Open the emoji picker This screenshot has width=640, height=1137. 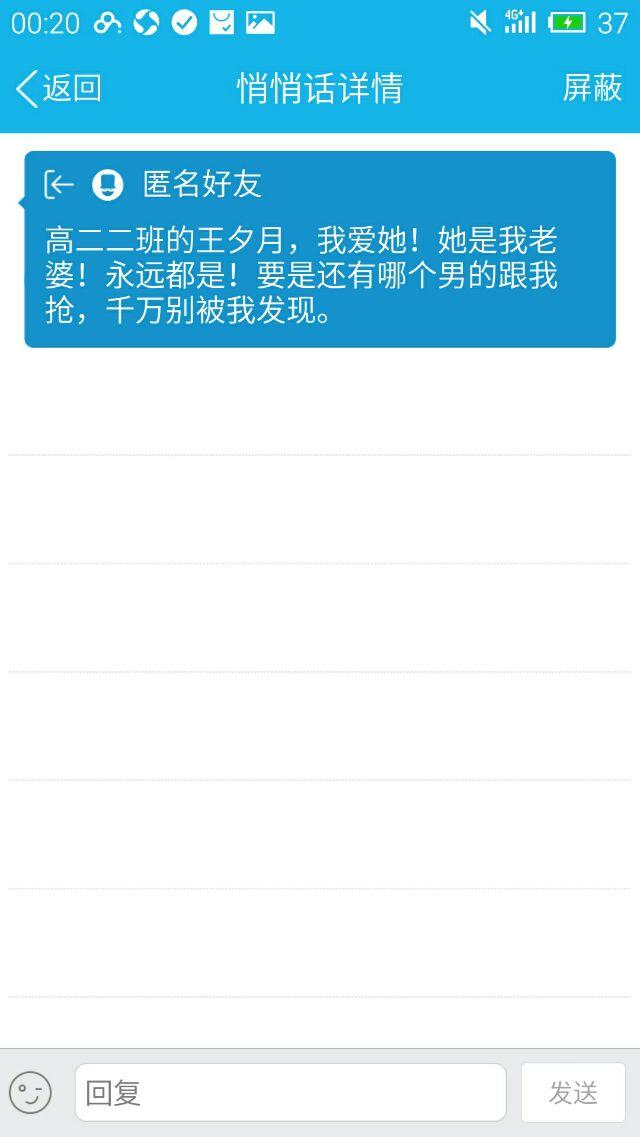30,1092
